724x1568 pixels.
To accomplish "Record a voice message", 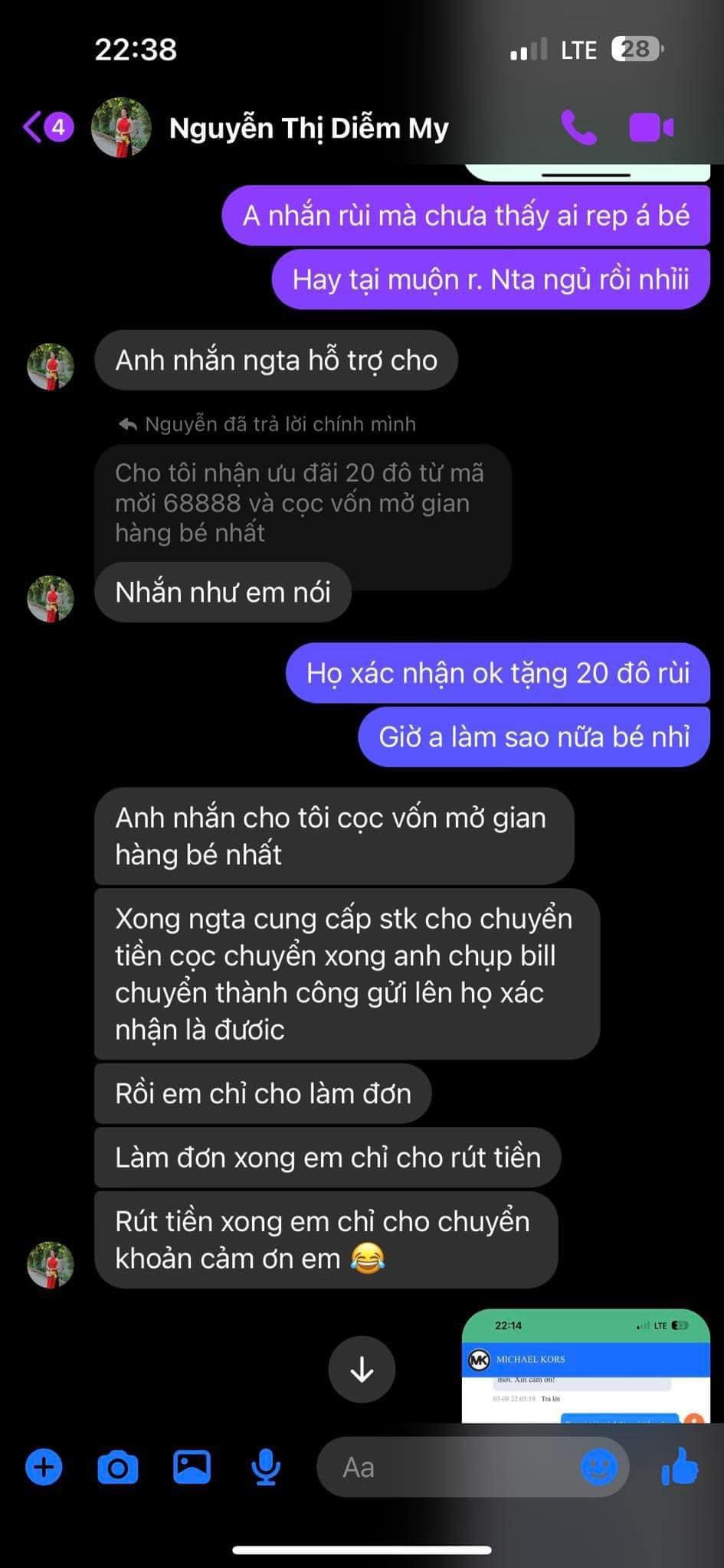I will pyautogui.click(x=266, y=1468).
